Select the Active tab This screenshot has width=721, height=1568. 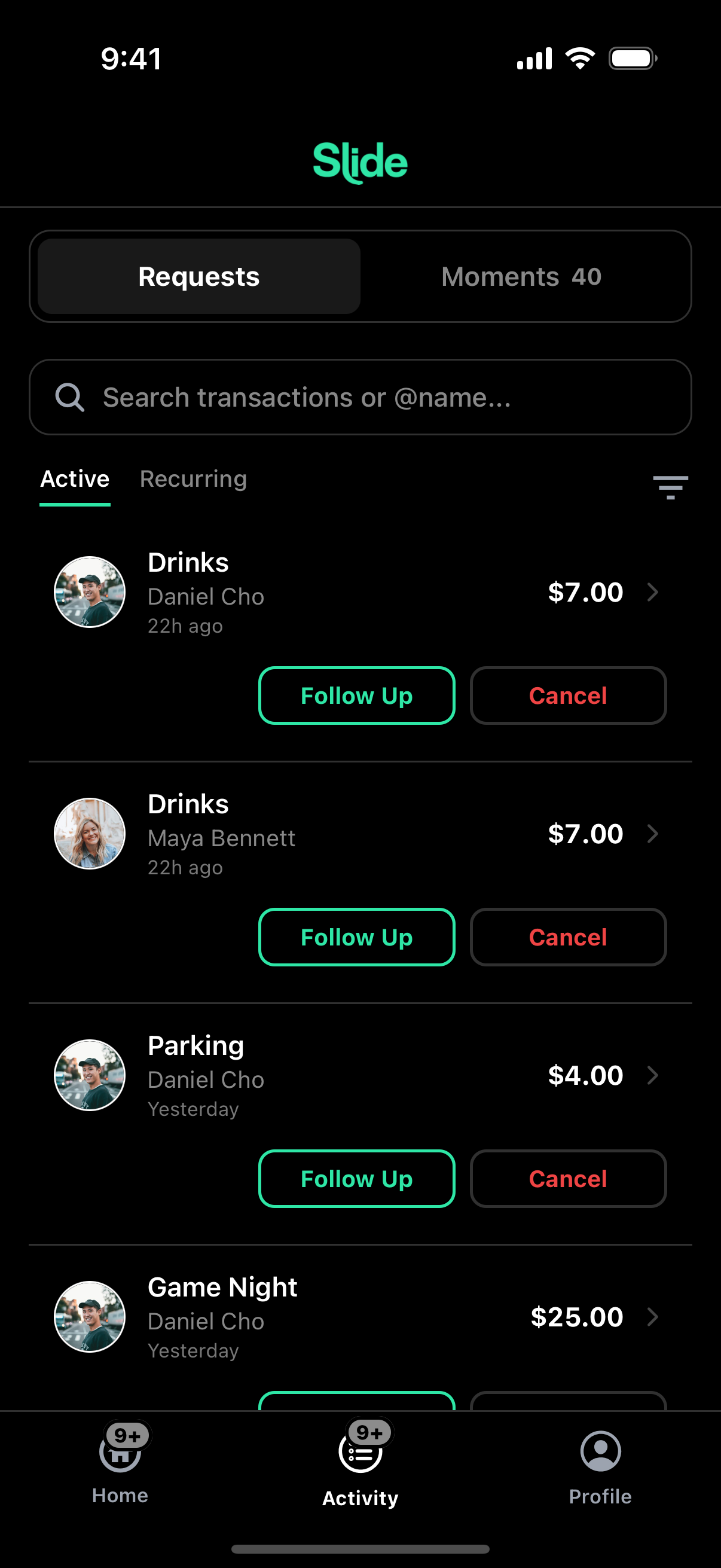tap(75, 479)
